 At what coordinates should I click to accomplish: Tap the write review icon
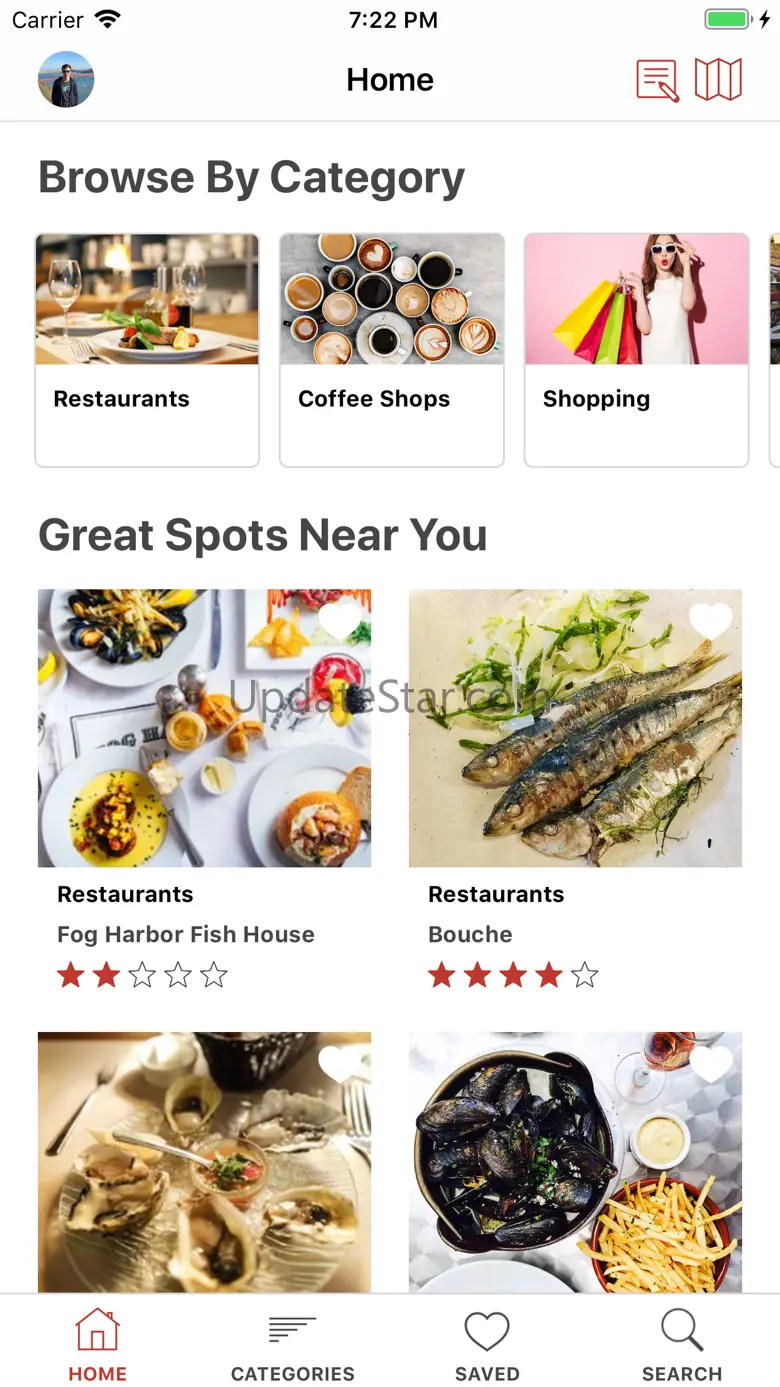[657, 80]
